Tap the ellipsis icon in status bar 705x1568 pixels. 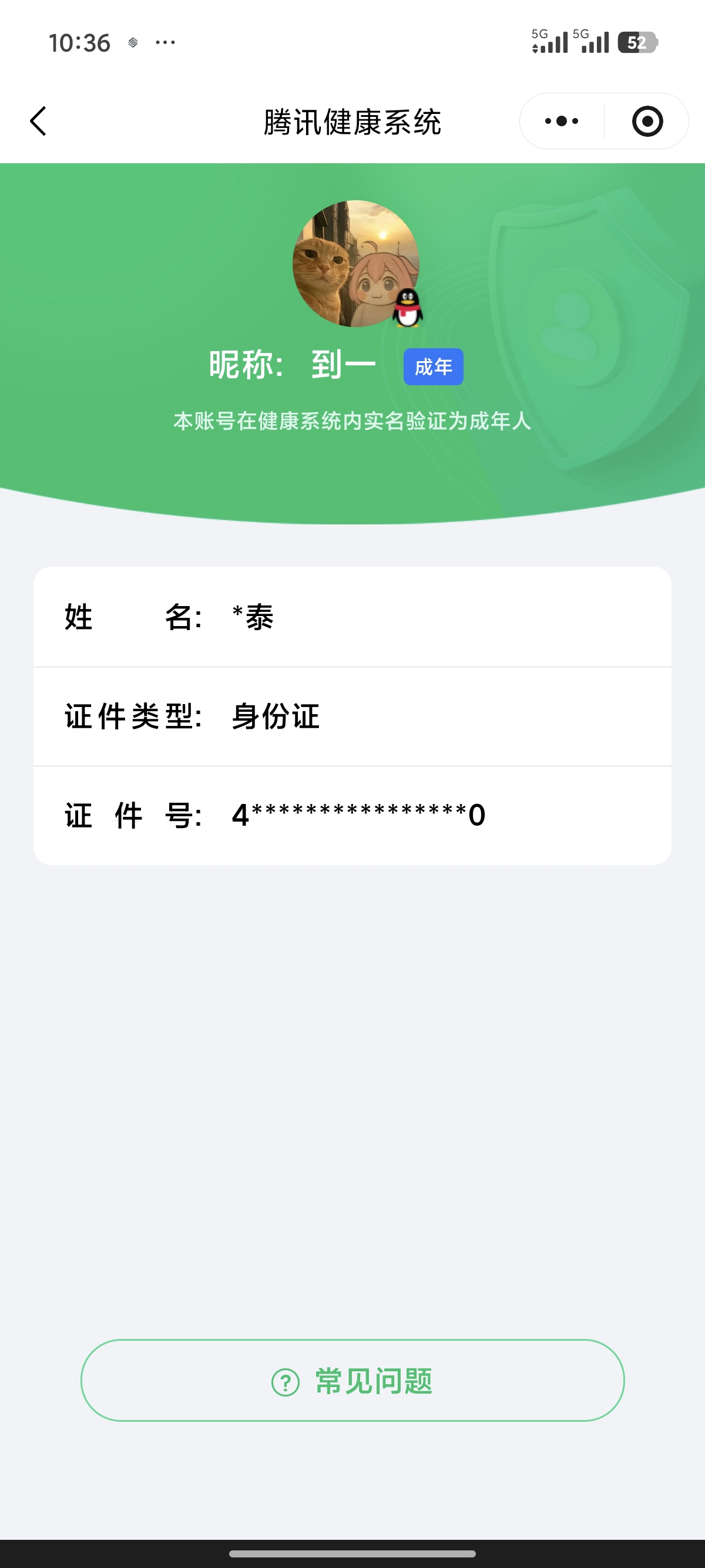(x=164, y=41)
